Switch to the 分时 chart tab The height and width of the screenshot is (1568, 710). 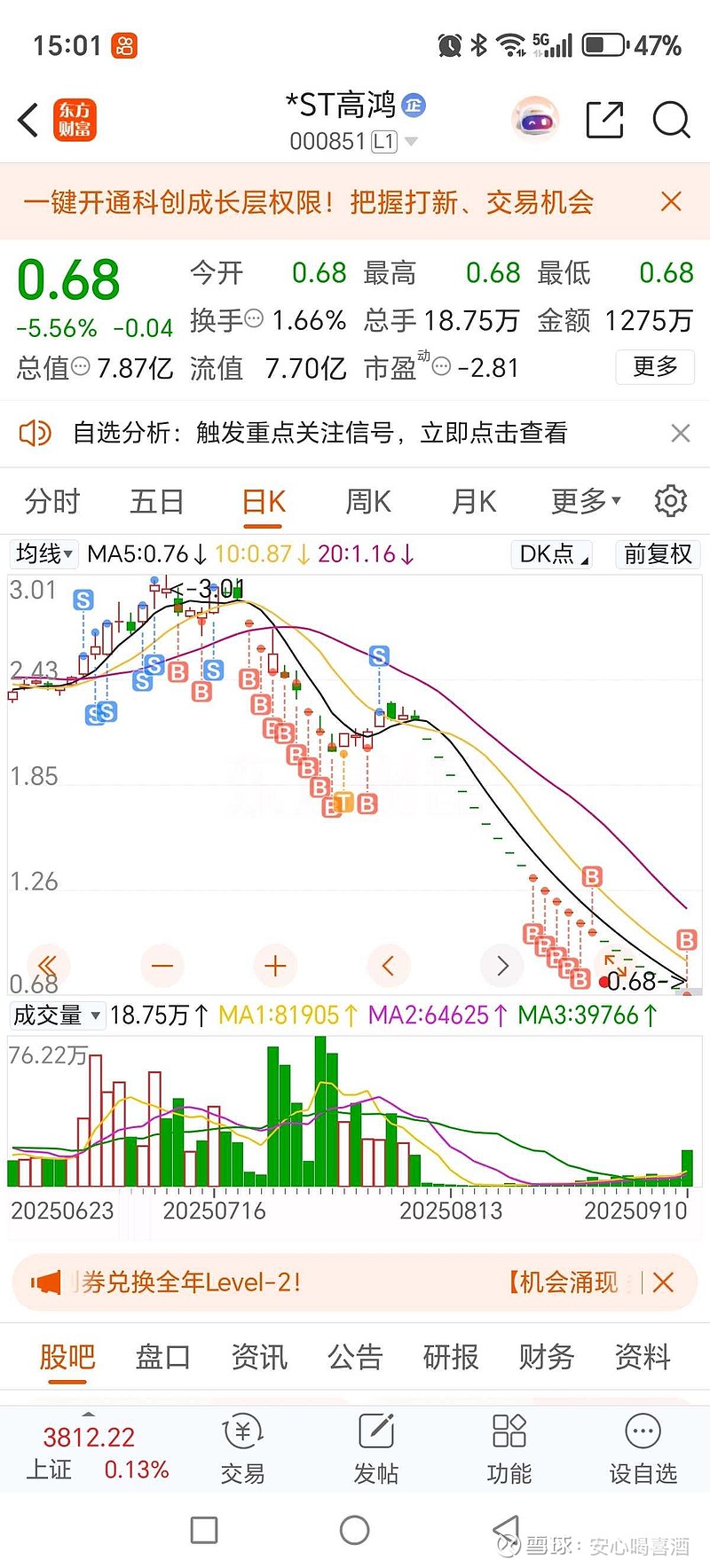pyautogui.click(x=51, y=501)
